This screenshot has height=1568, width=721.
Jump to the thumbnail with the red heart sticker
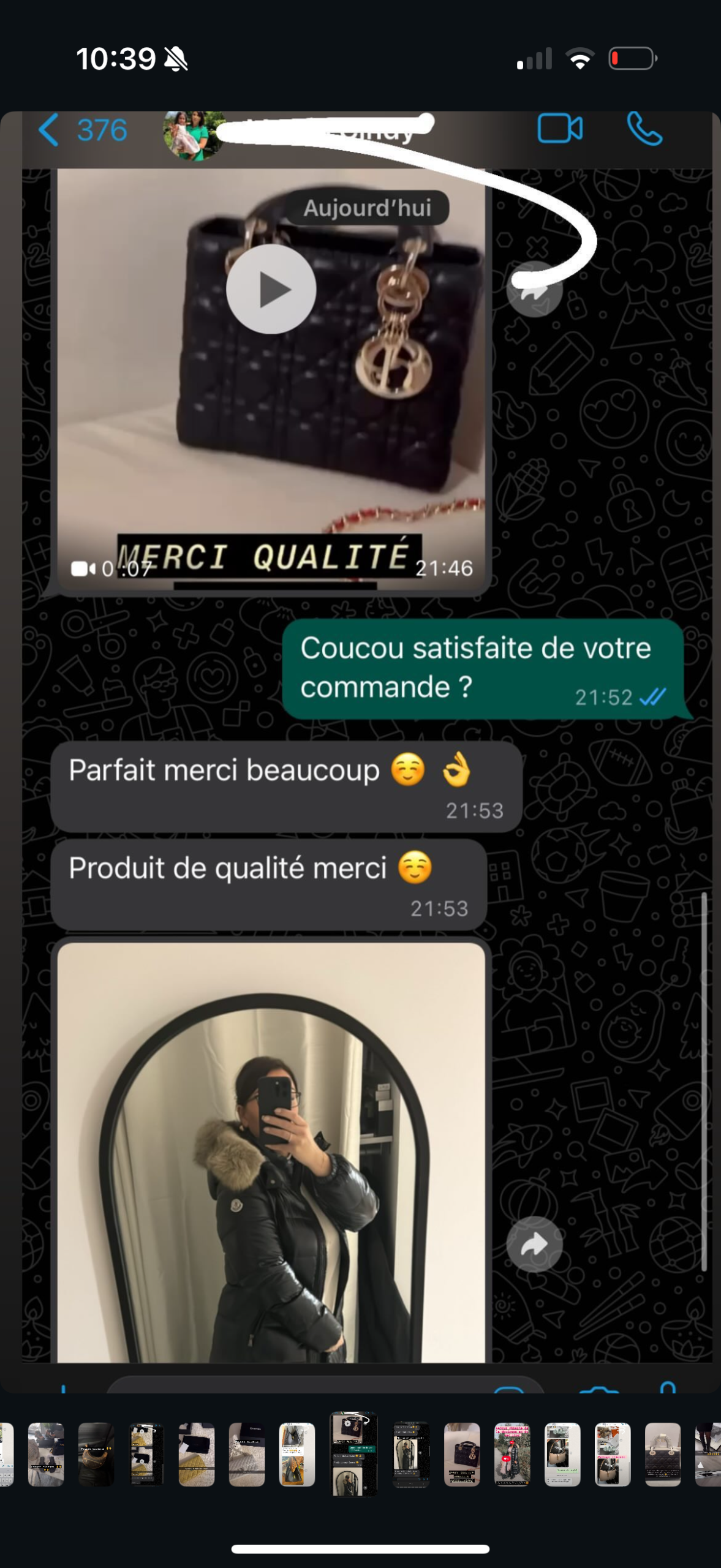pos(511,1454)
